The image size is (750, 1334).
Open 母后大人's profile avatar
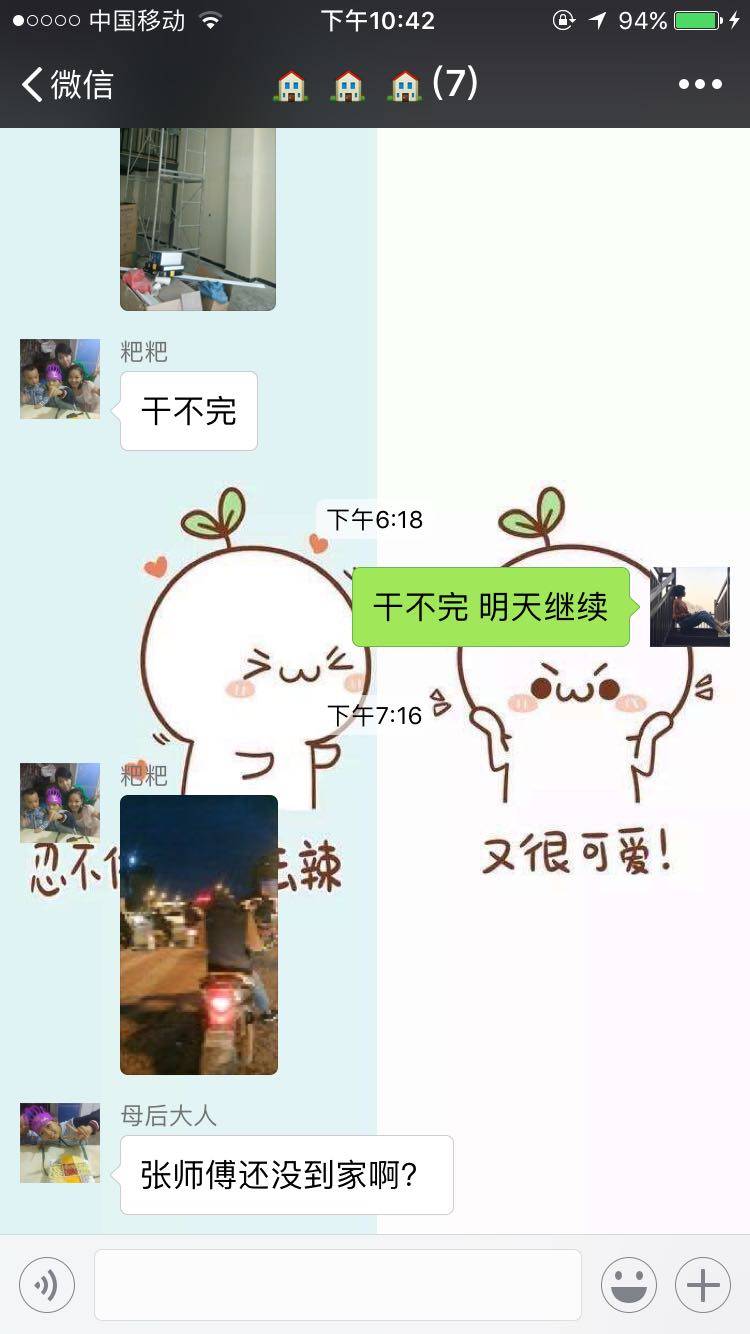coord(60,1143)
